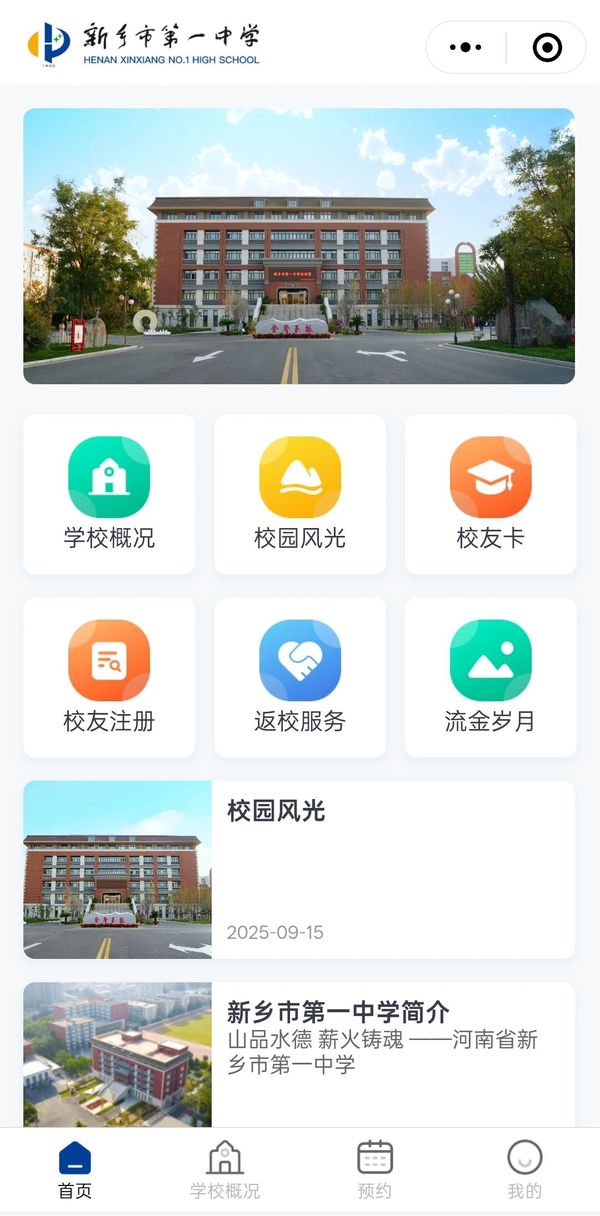Open 返校服务 return-to-school services
This screenshot has width=600, height=1216.
pyautogui.click(x=300, y=677)
